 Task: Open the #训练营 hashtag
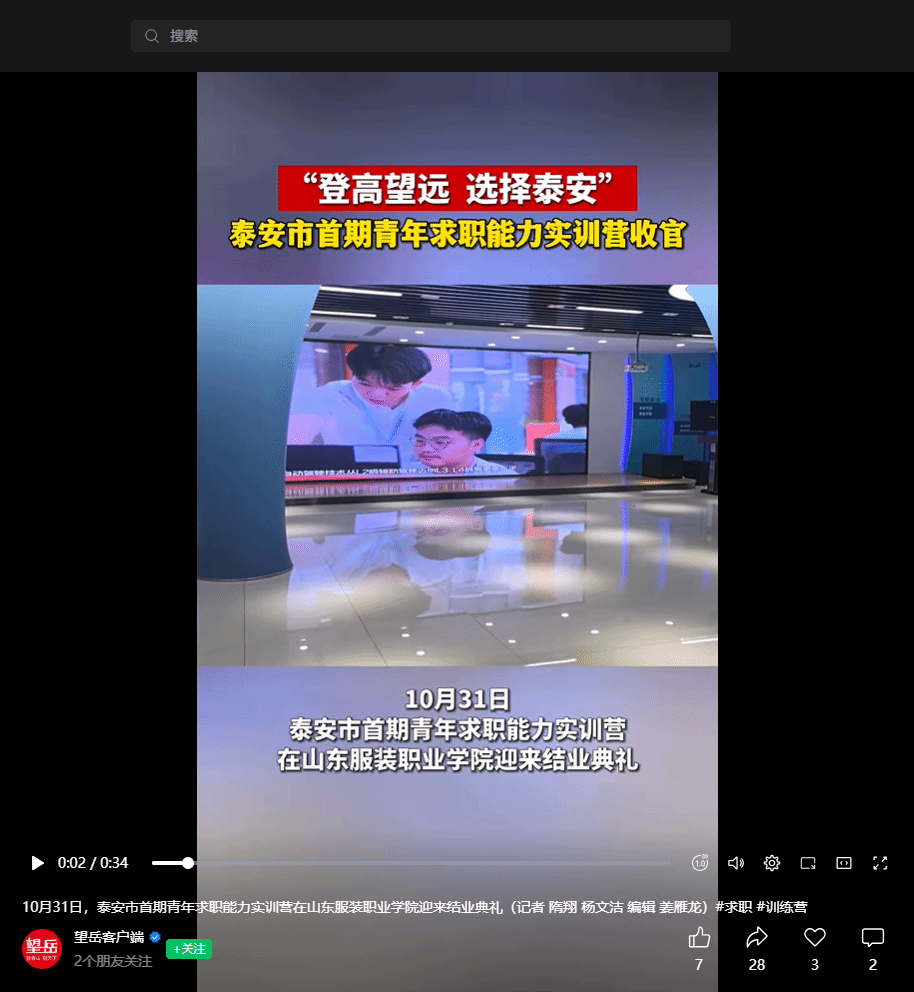[781, 907]
